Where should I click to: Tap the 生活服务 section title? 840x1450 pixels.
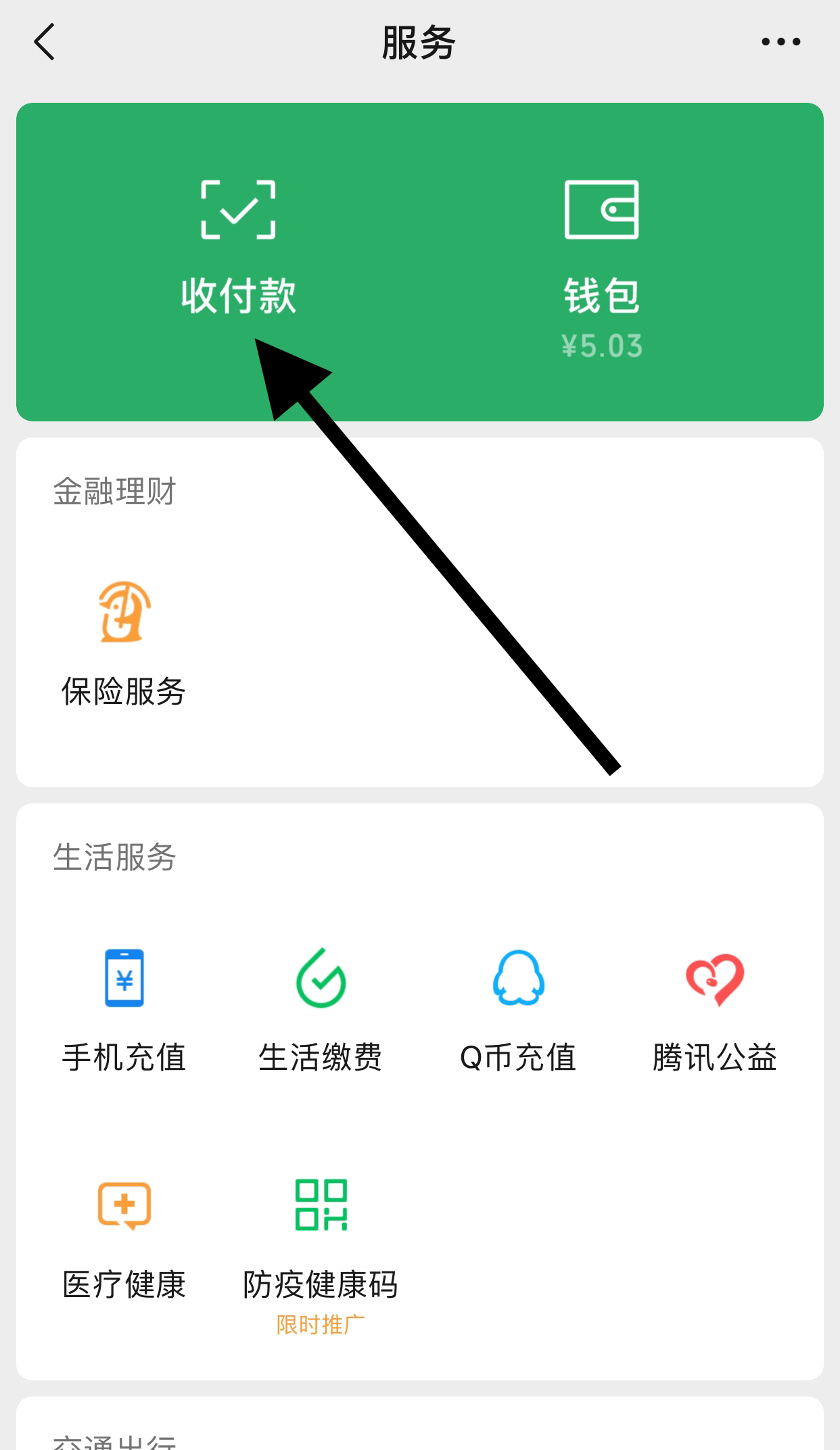click(112, 856)
